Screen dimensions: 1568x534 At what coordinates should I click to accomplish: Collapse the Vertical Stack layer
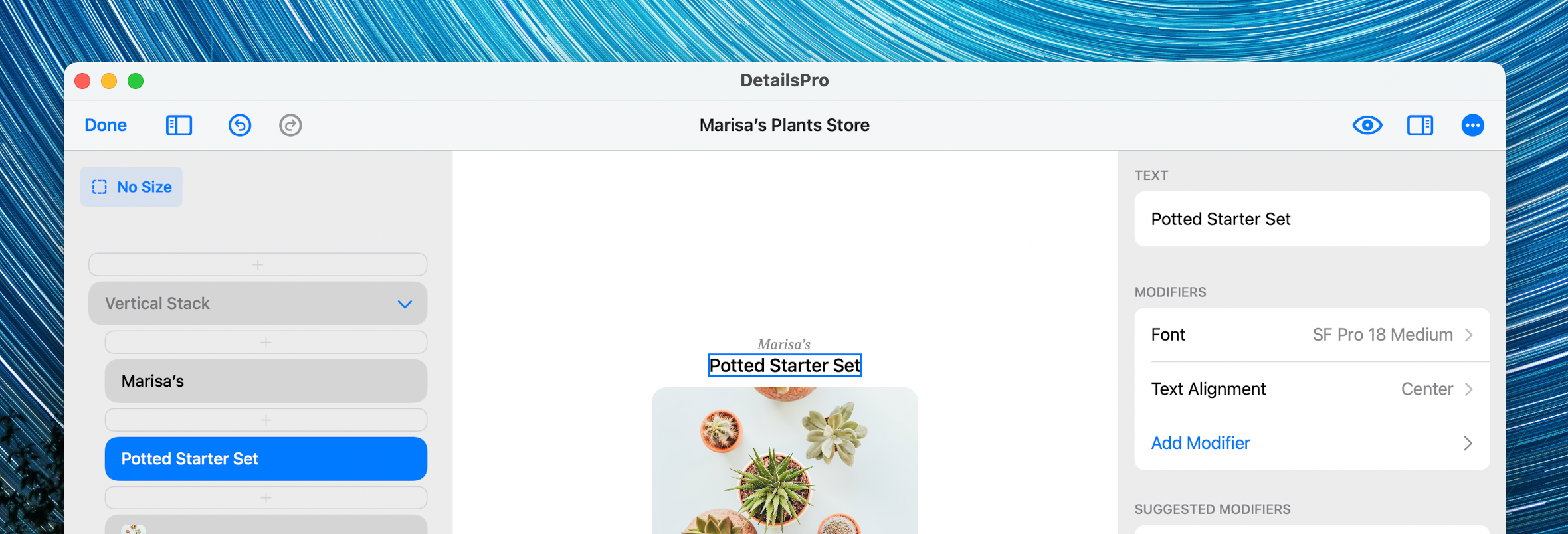tap(405, 304)
